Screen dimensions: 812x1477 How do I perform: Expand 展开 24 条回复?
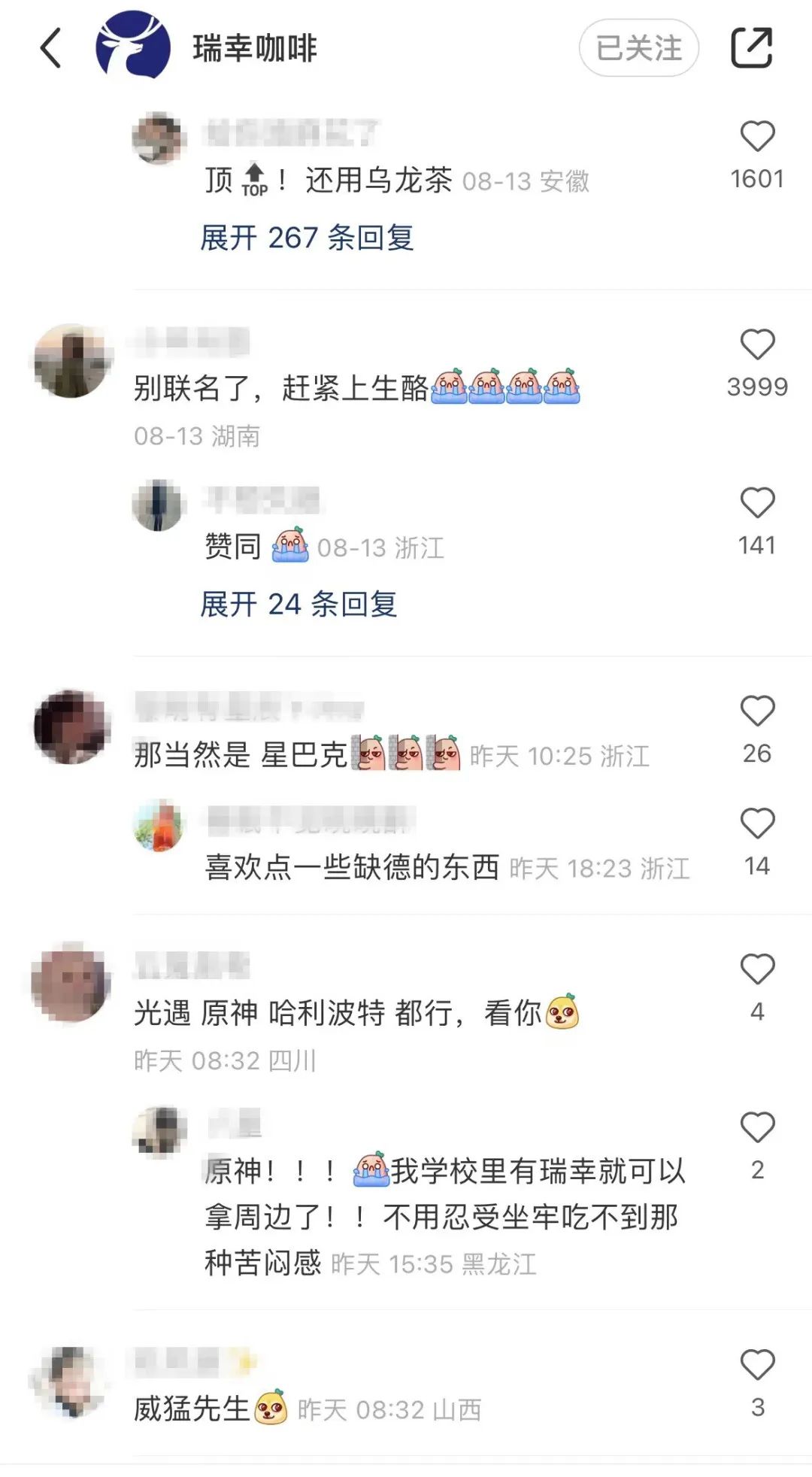298,604
